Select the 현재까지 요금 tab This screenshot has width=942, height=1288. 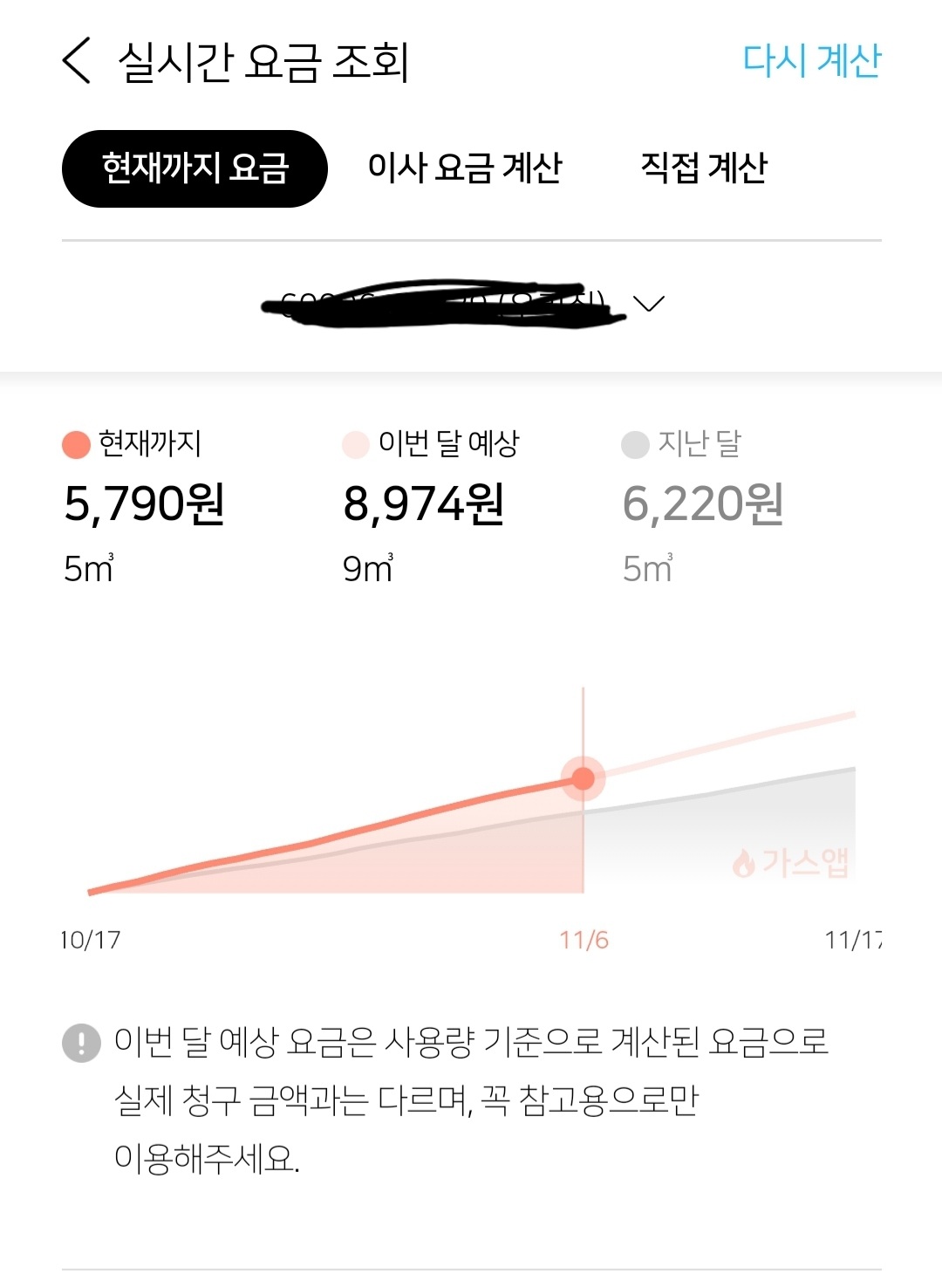(x=195, y=168)
